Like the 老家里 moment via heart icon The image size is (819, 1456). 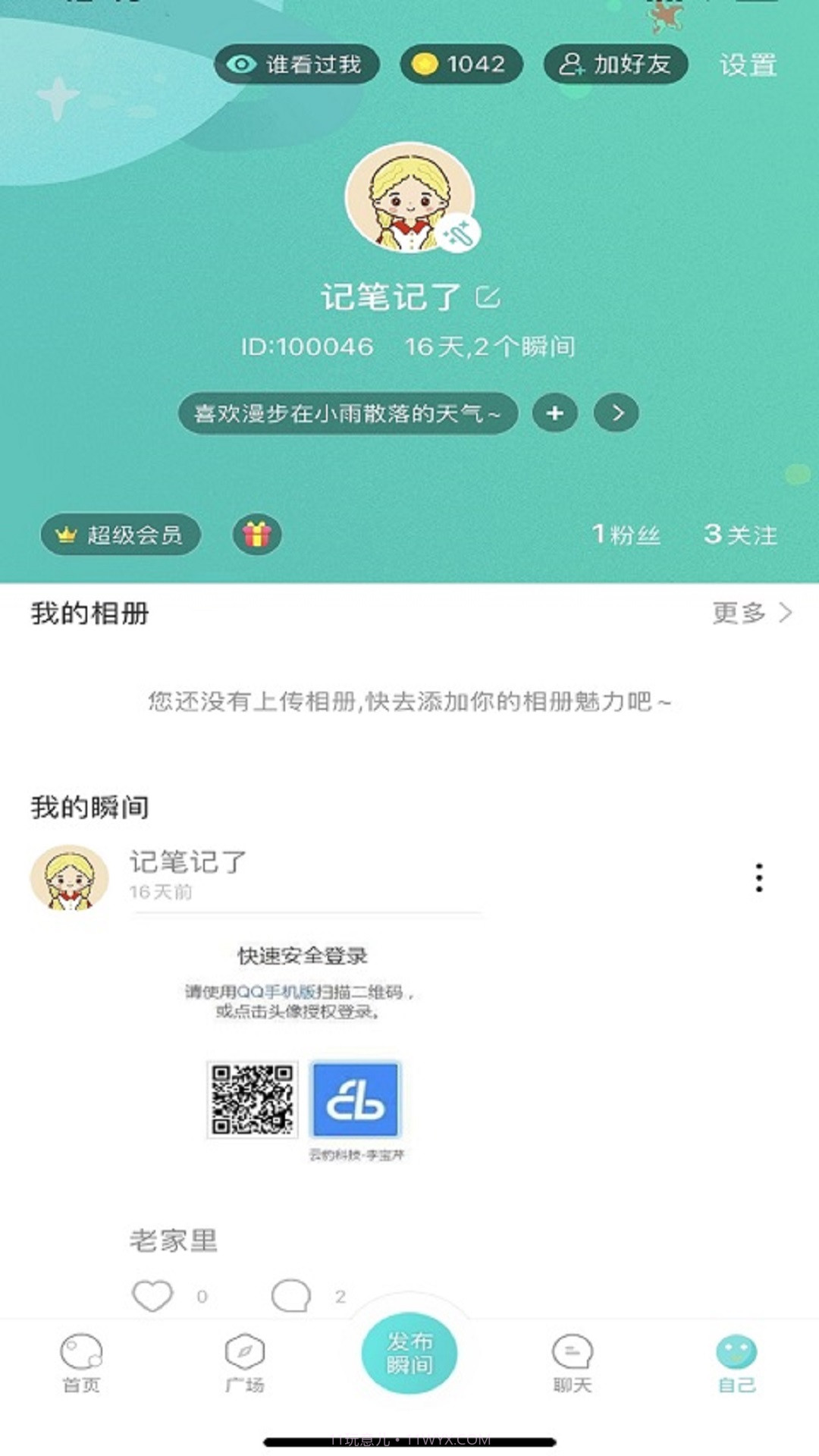154,1294
